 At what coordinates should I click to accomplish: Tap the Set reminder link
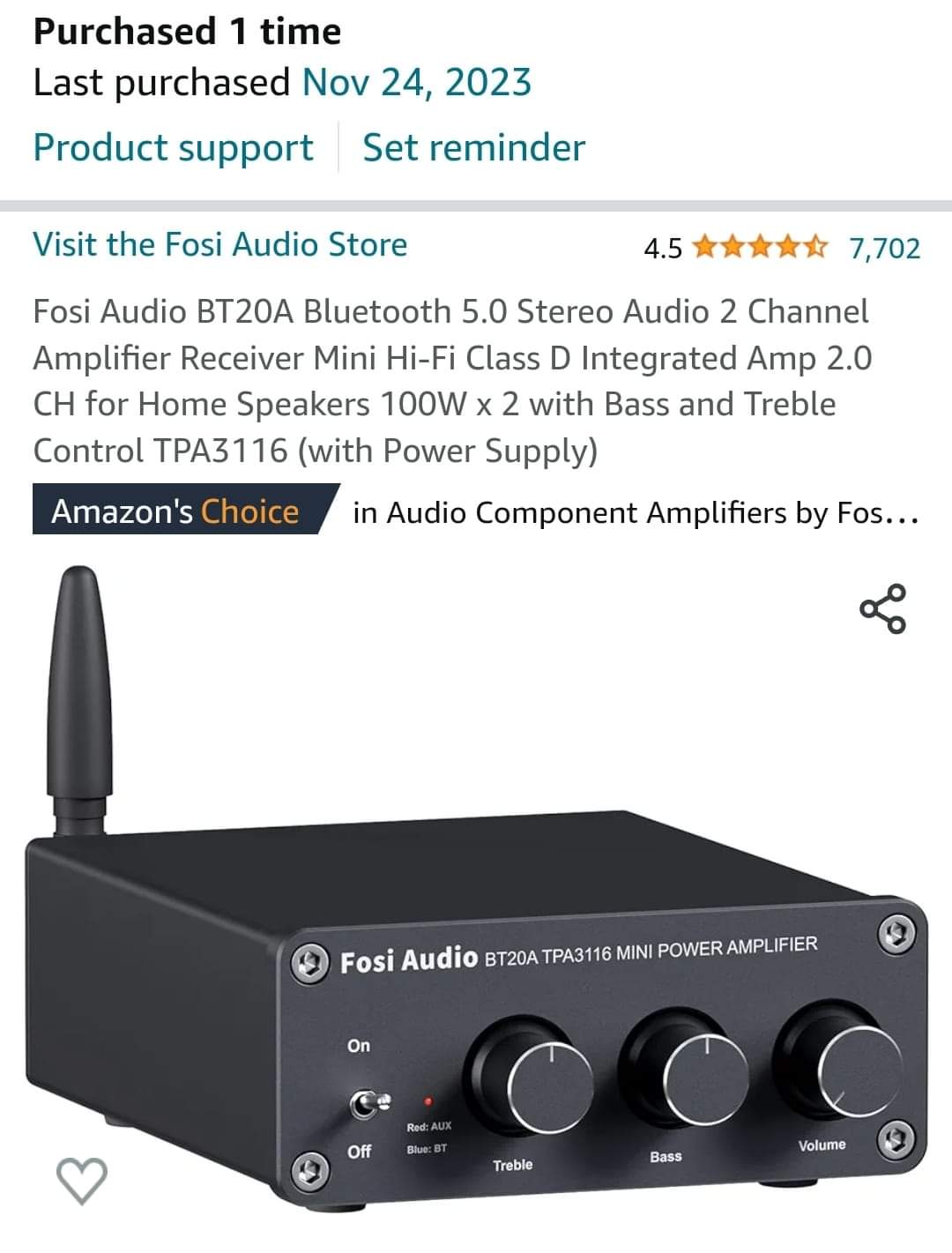point(473,147)
